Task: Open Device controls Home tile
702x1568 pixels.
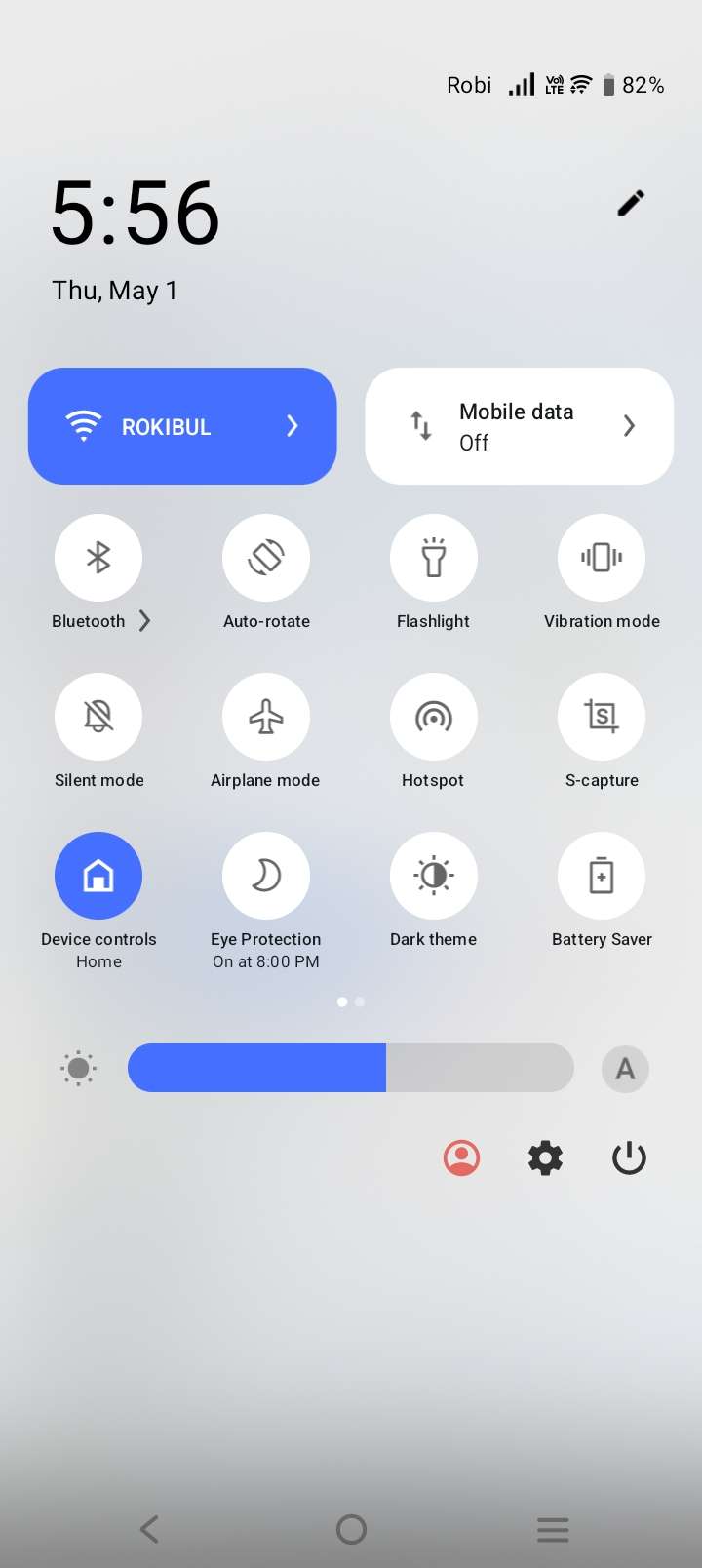Action: (x=98, y=876)
